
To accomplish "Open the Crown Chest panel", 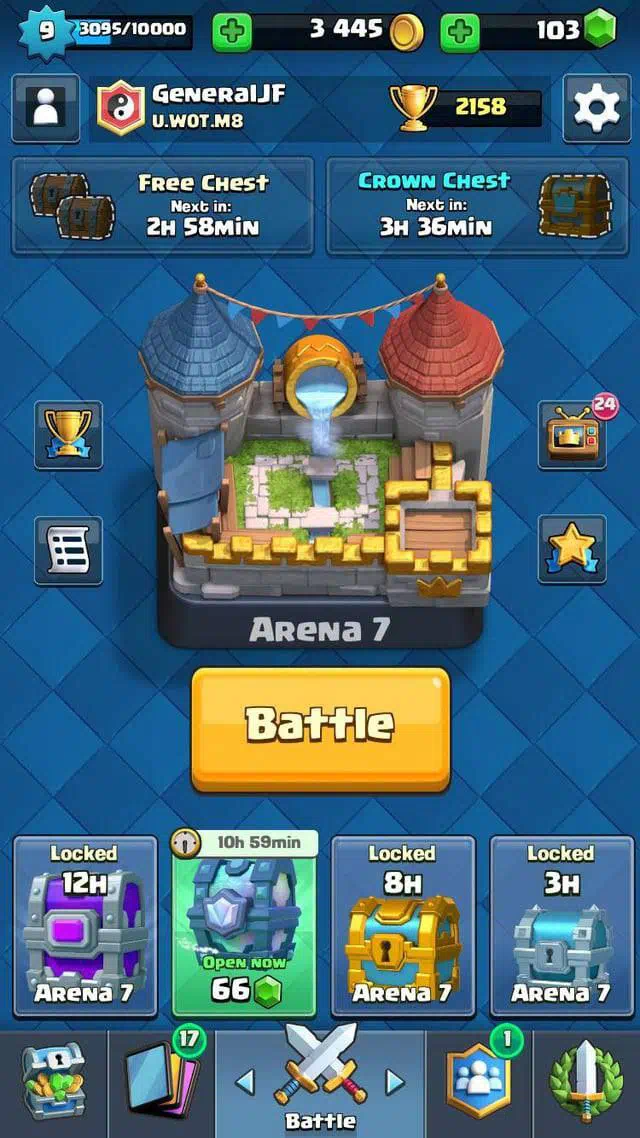I will click(x=477, y=206).
